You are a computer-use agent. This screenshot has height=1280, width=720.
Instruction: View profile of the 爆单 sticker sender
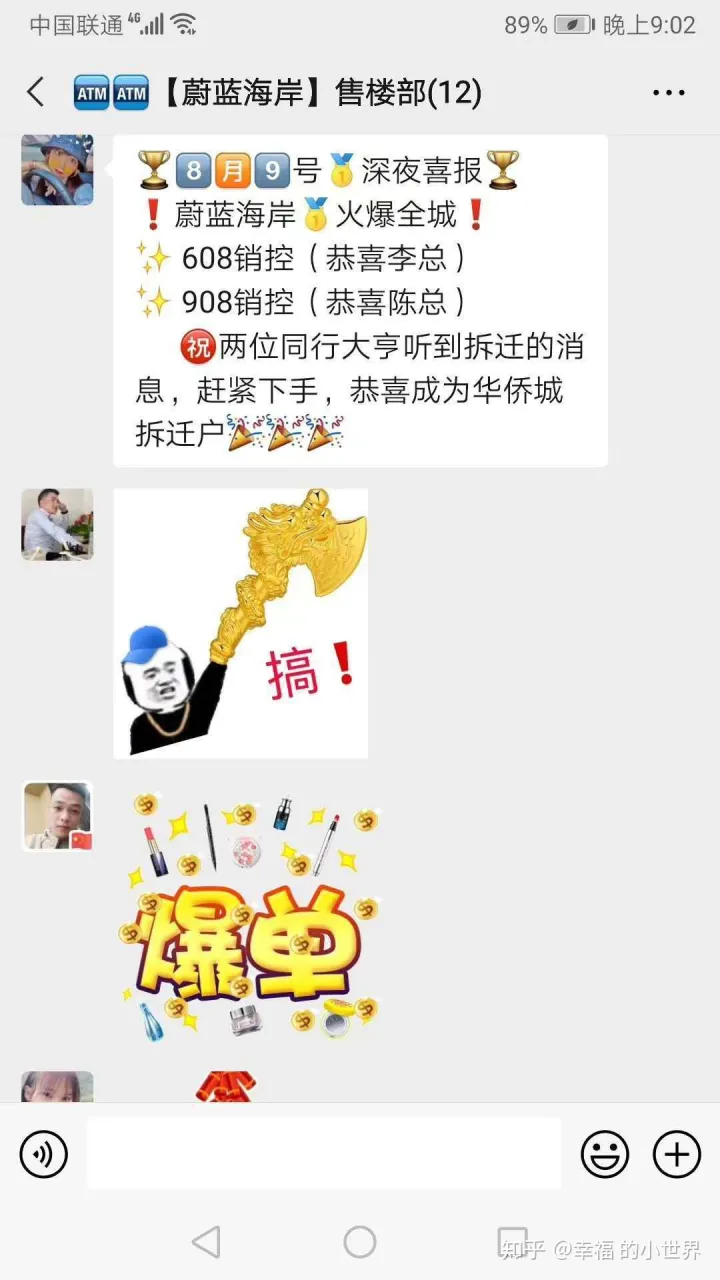[x=57, y=816]
